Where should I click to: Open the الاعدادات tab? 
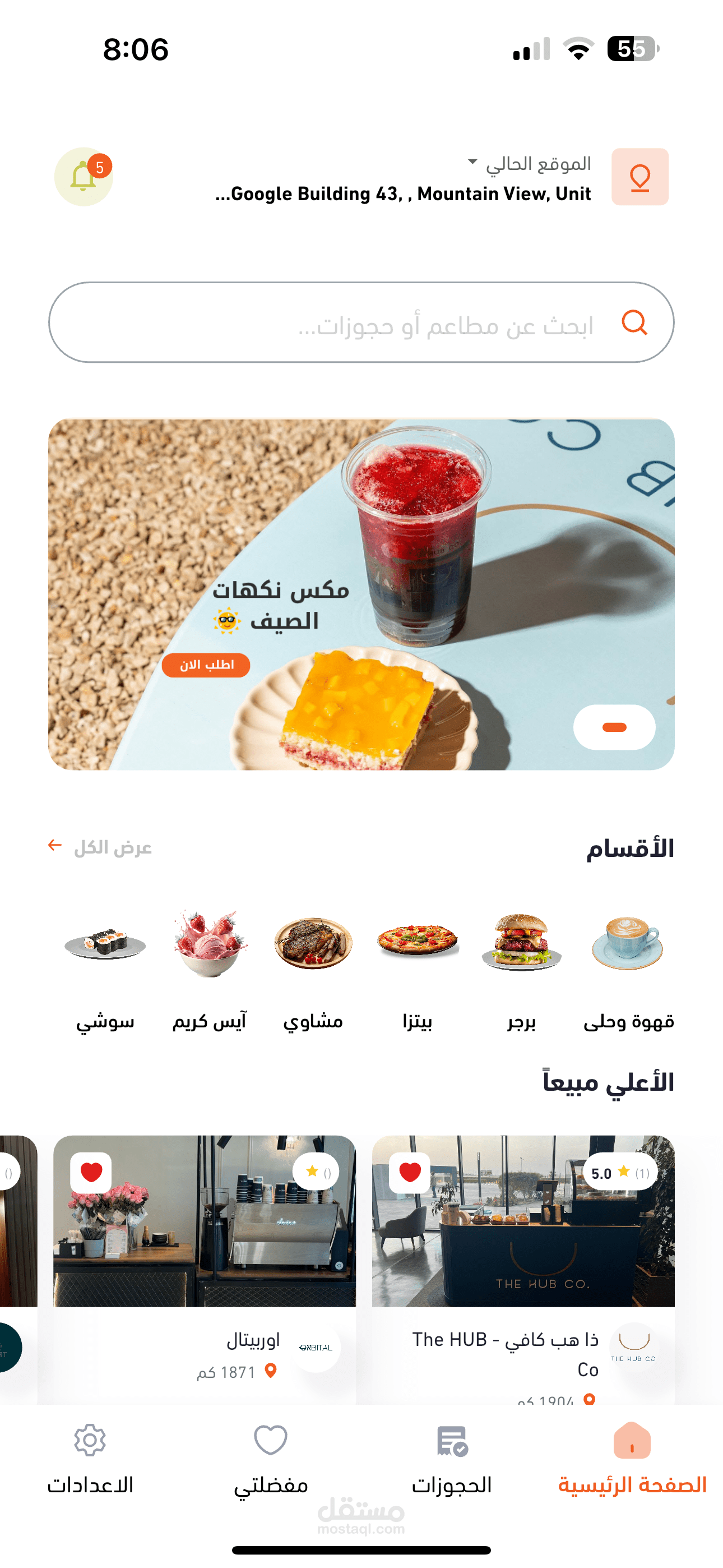point(90,1459)
